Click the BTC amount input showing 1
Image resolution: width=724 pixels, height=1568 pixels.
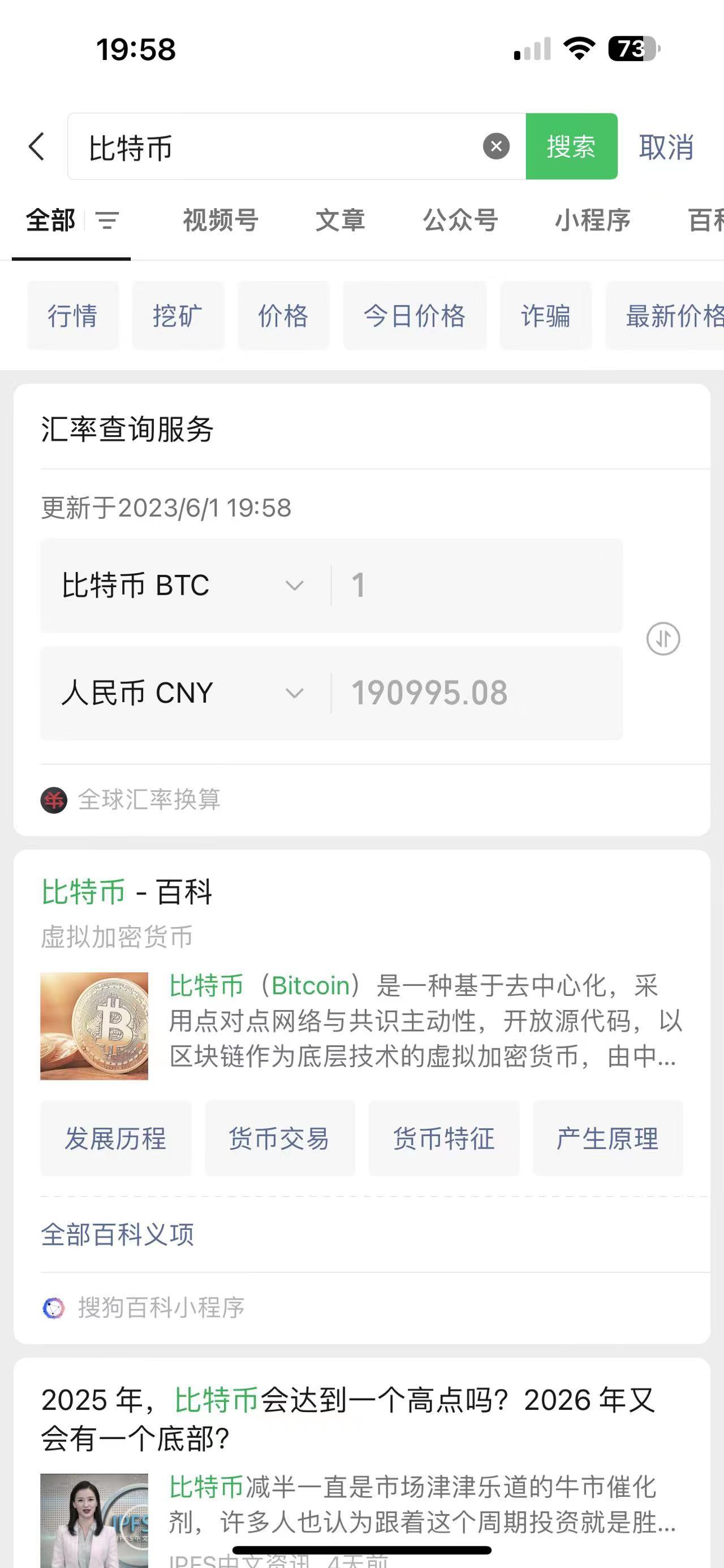pyautogui.click(x=359, y=585)
